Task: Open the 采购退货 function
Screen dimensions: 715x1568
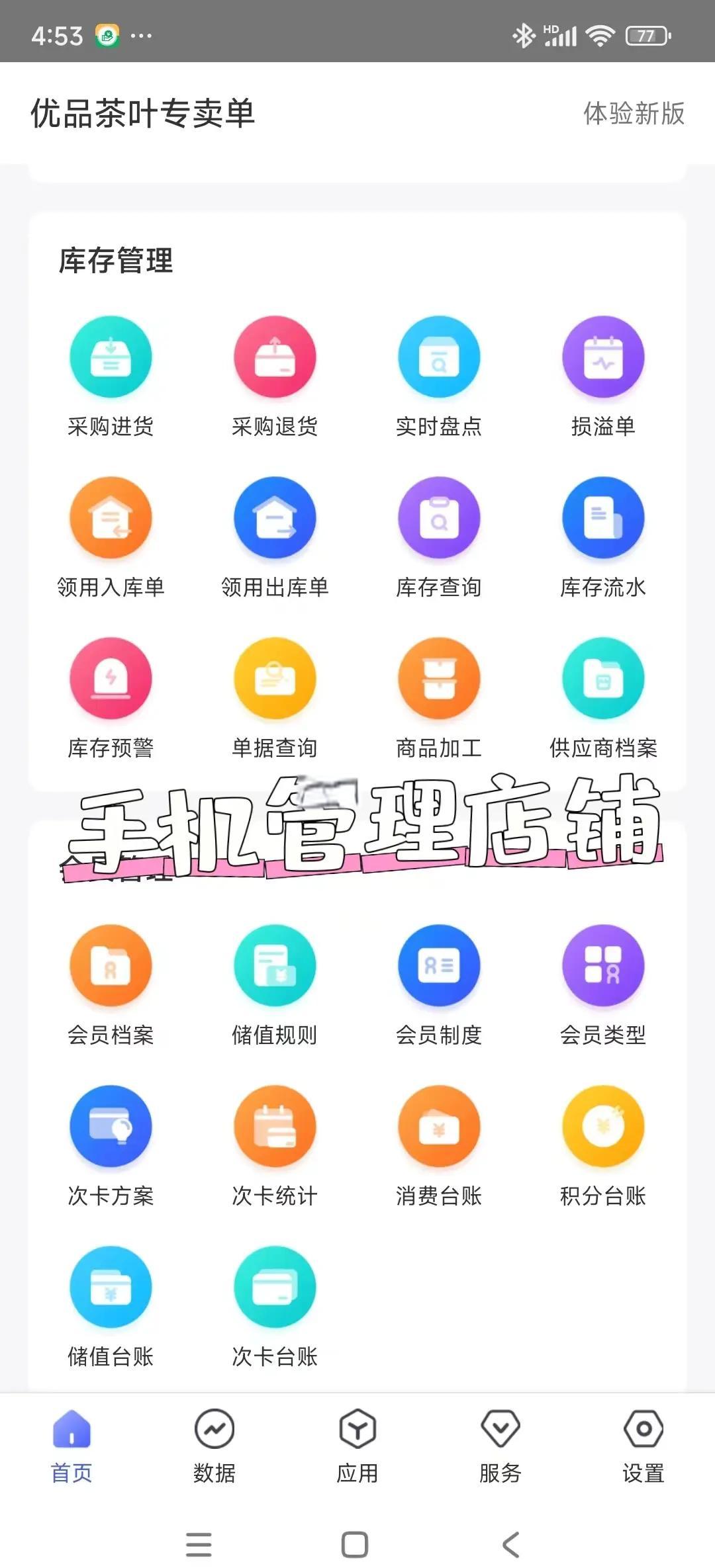Action: point(275,377)
